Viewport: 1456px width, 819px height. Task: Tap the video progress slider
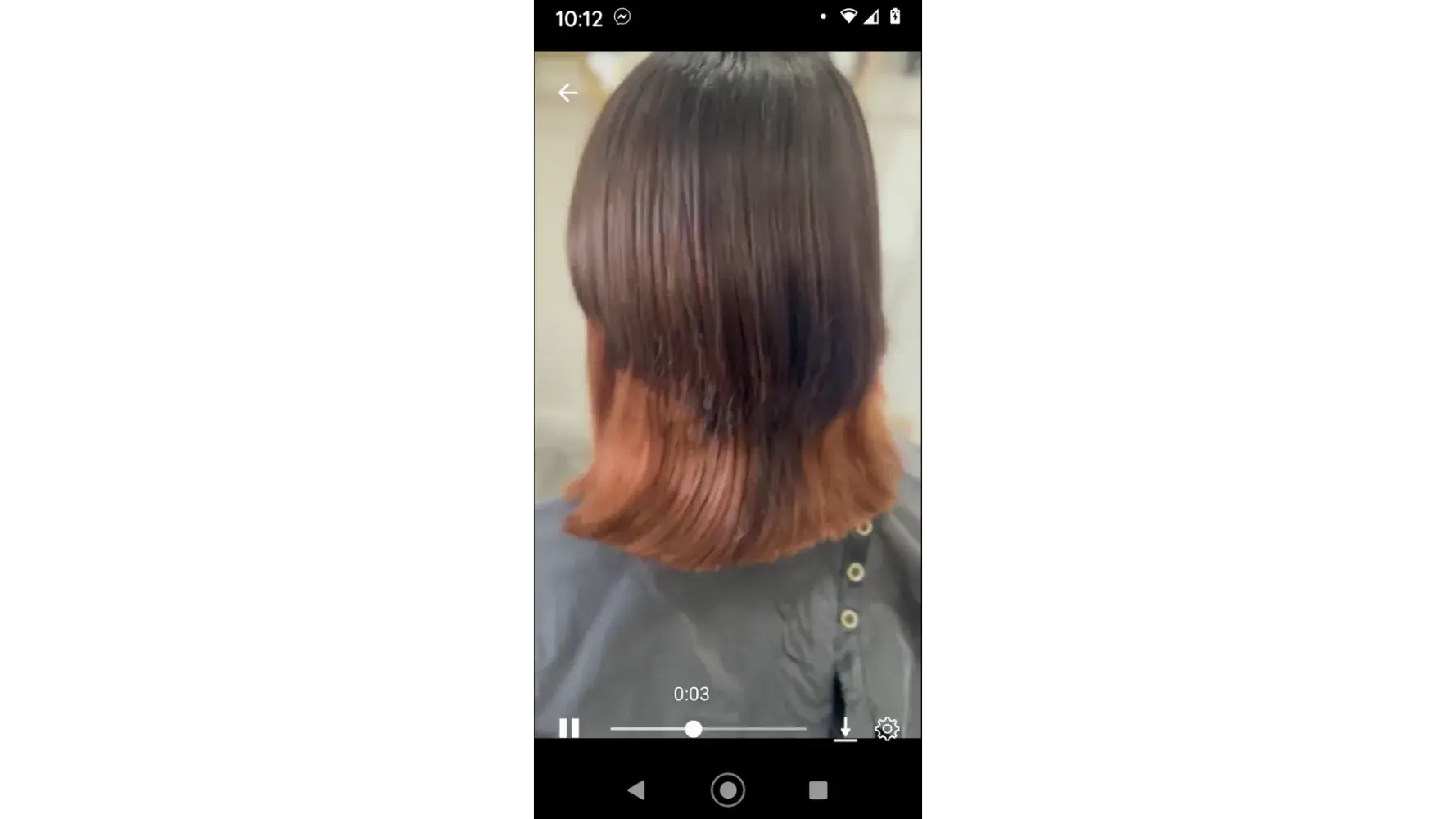[708, 728]
